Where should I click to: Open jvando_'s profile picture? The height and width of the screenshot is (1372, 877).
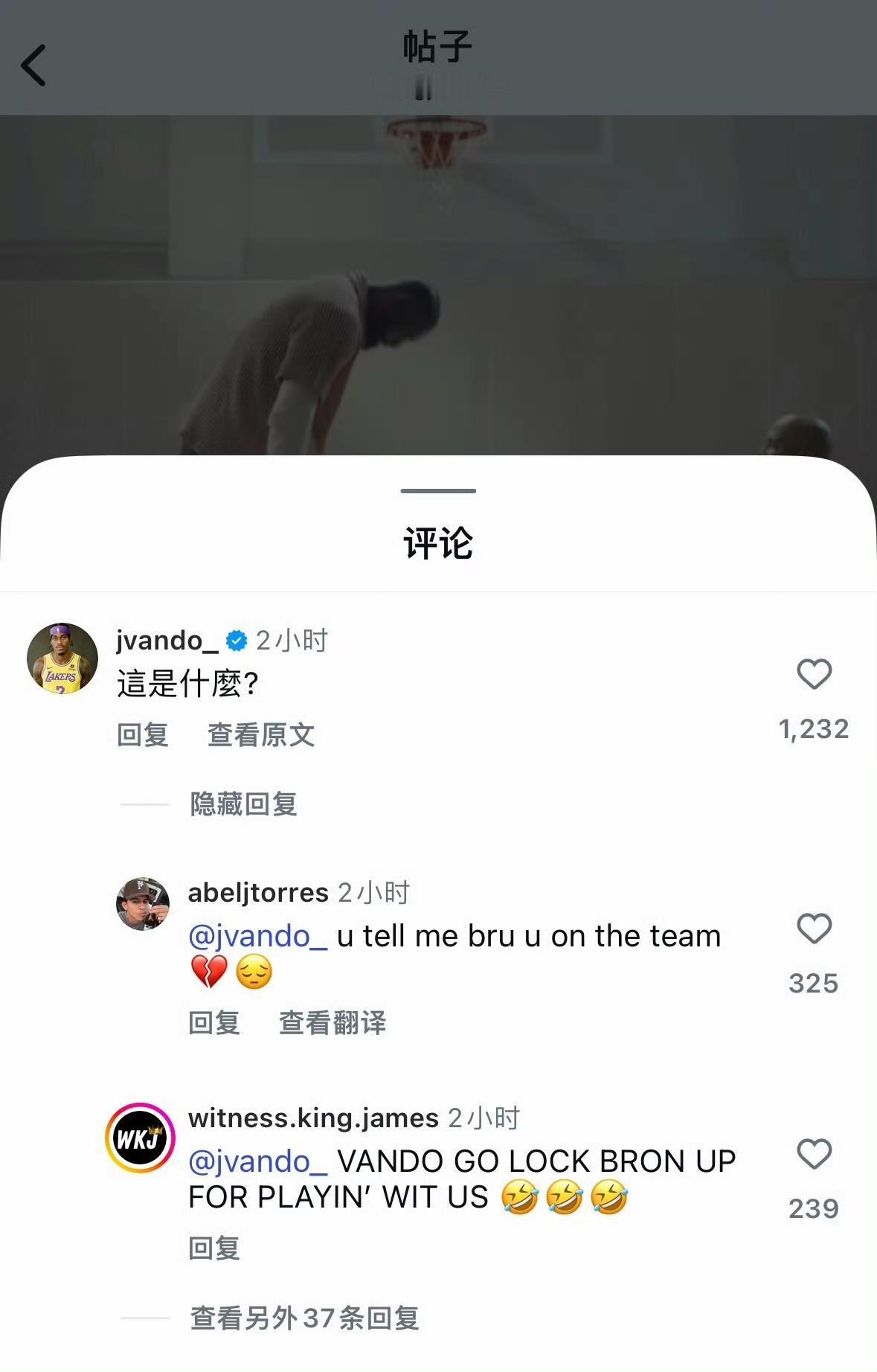(x=62, y=658)
